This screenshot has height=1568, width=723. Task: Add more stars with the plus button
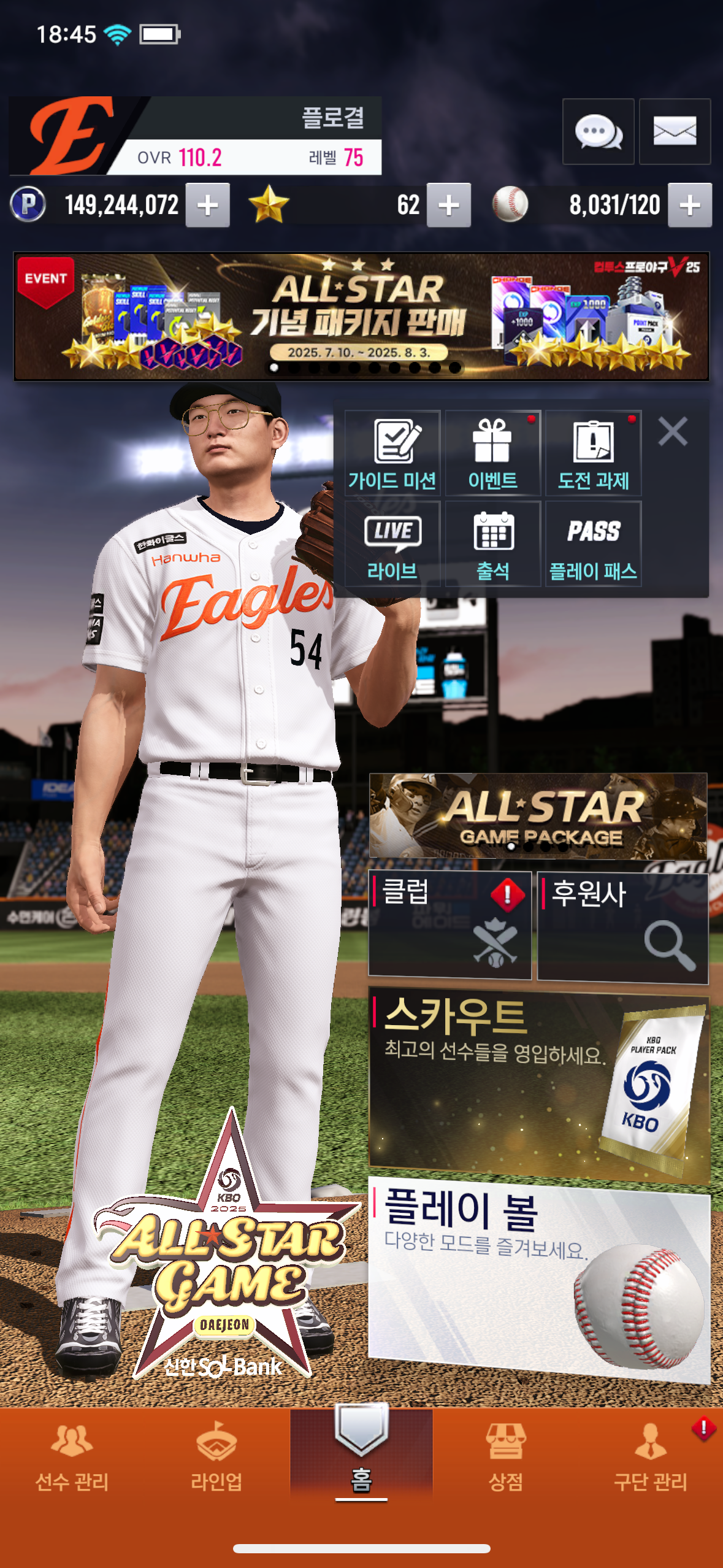coord(449,206)
